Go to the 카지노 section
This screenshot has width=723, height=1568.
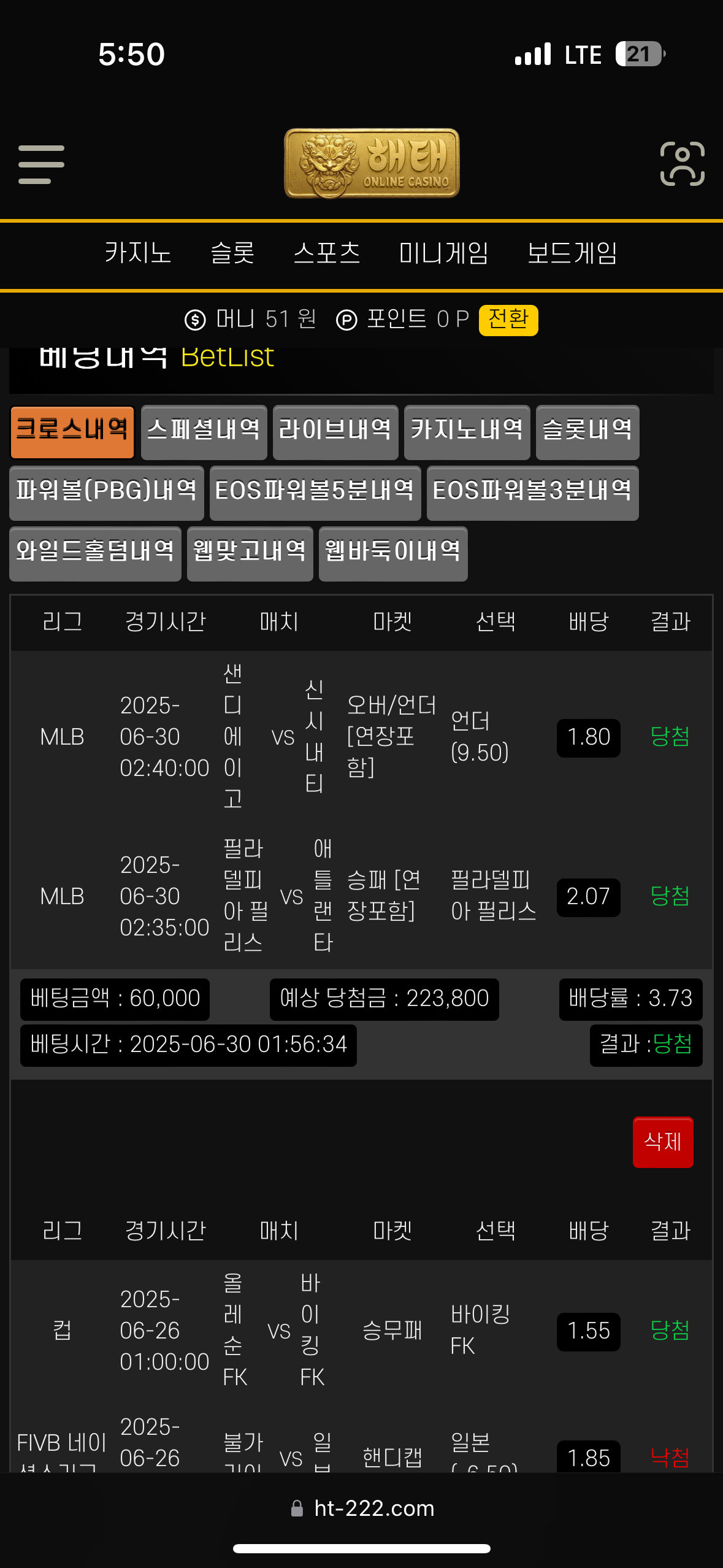[x=138, y=253]
